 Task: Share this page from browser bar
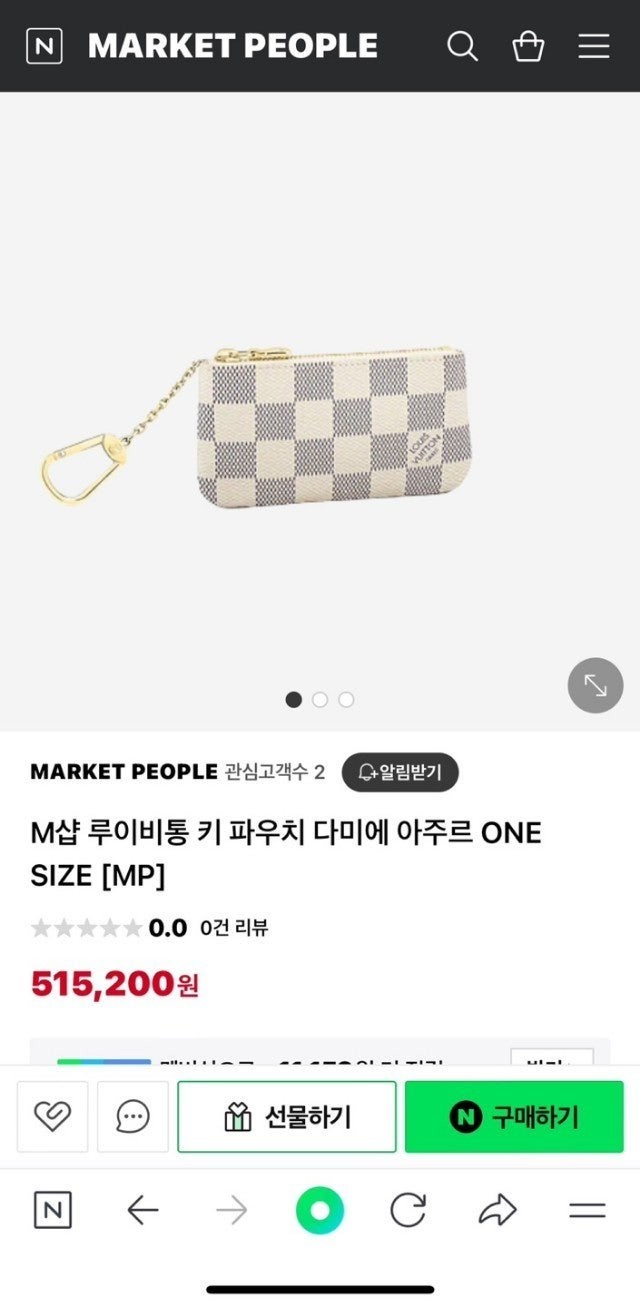pos(497,1211)
